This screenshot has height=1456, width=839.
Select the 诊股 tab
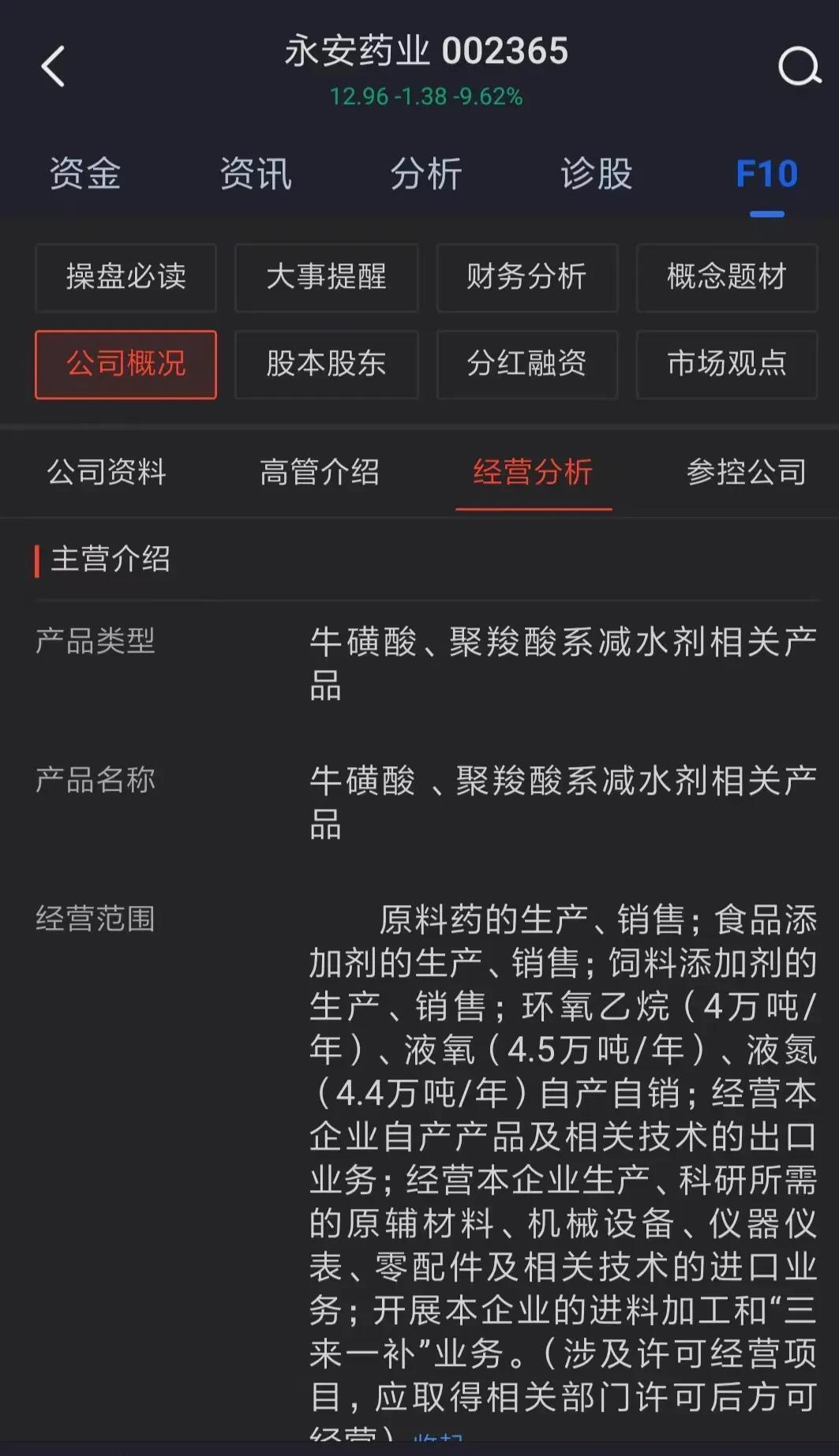pos(597,174)
